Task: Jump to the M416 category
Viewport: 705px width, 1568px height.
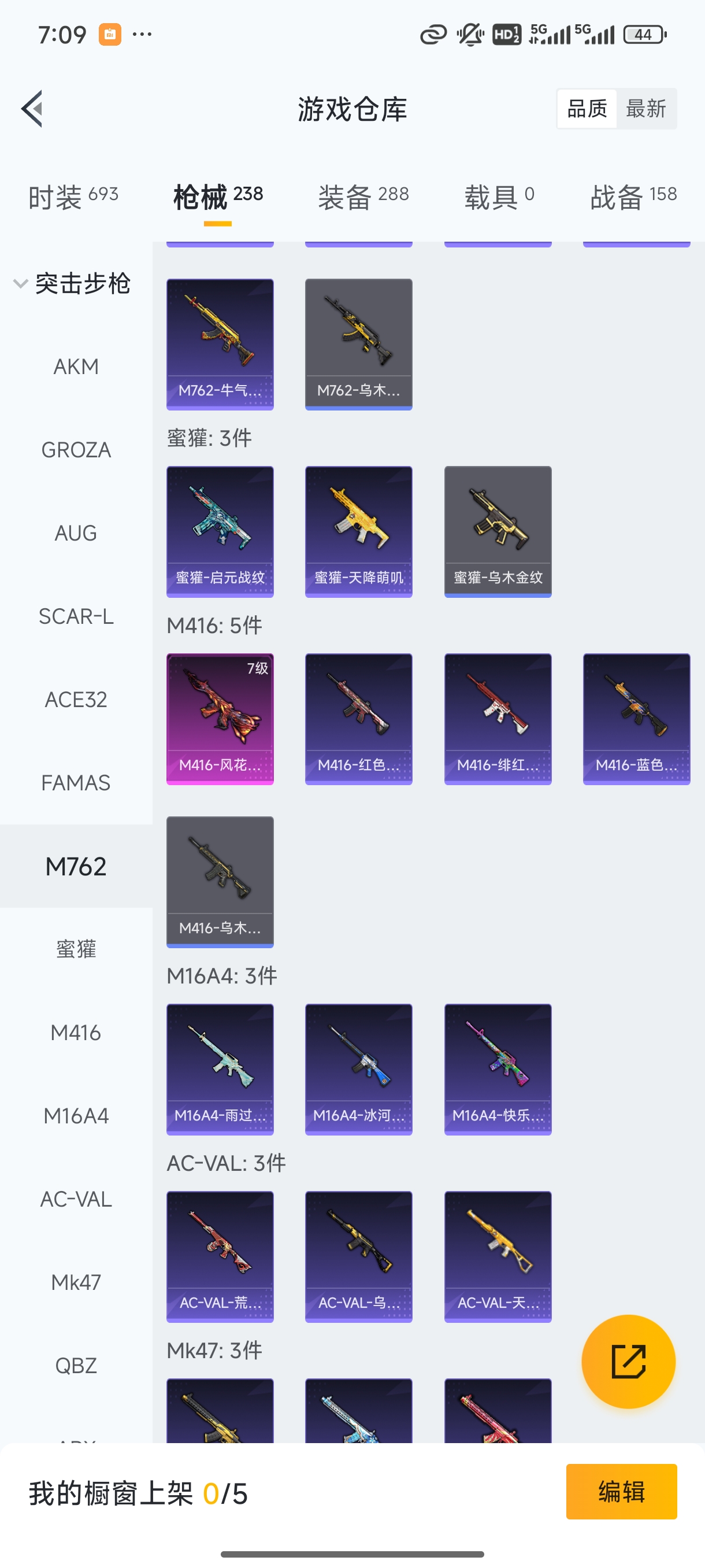Action: 76,1033
